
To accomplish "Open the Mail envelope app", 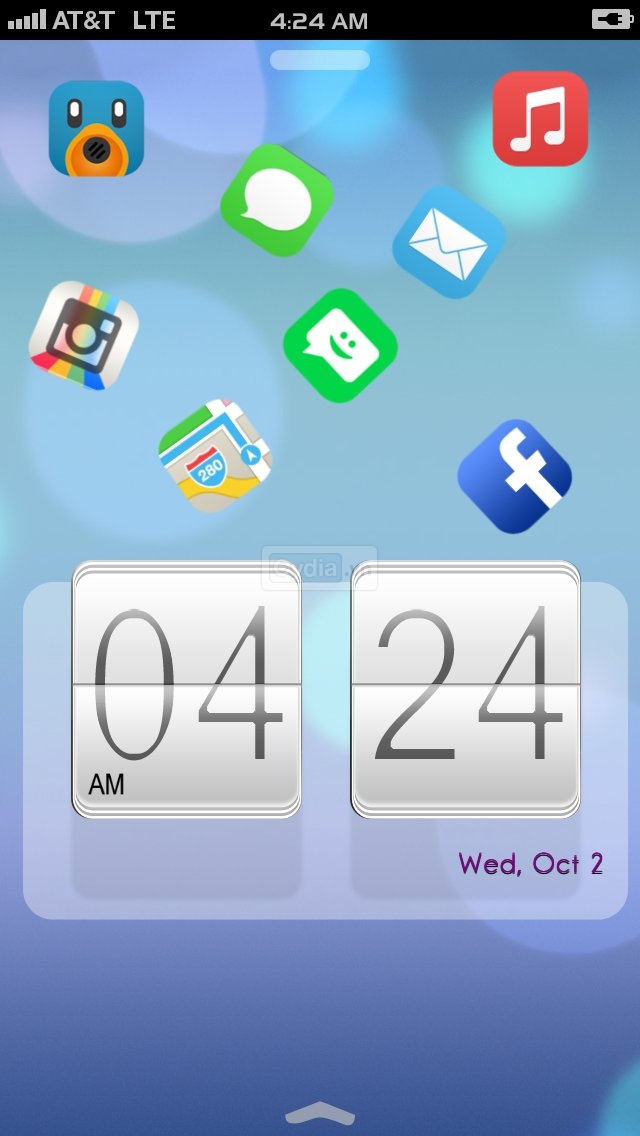I will tap(448, 241).
